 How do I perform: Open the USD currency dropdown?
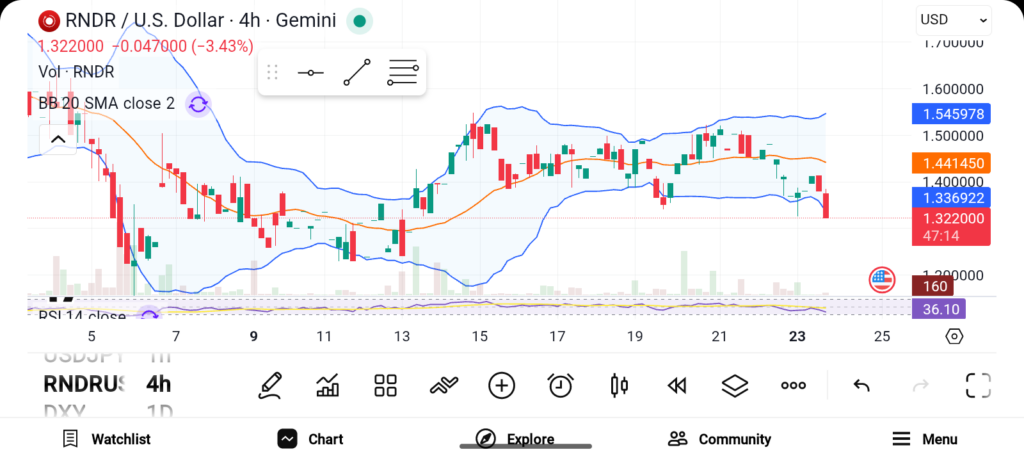953,19
